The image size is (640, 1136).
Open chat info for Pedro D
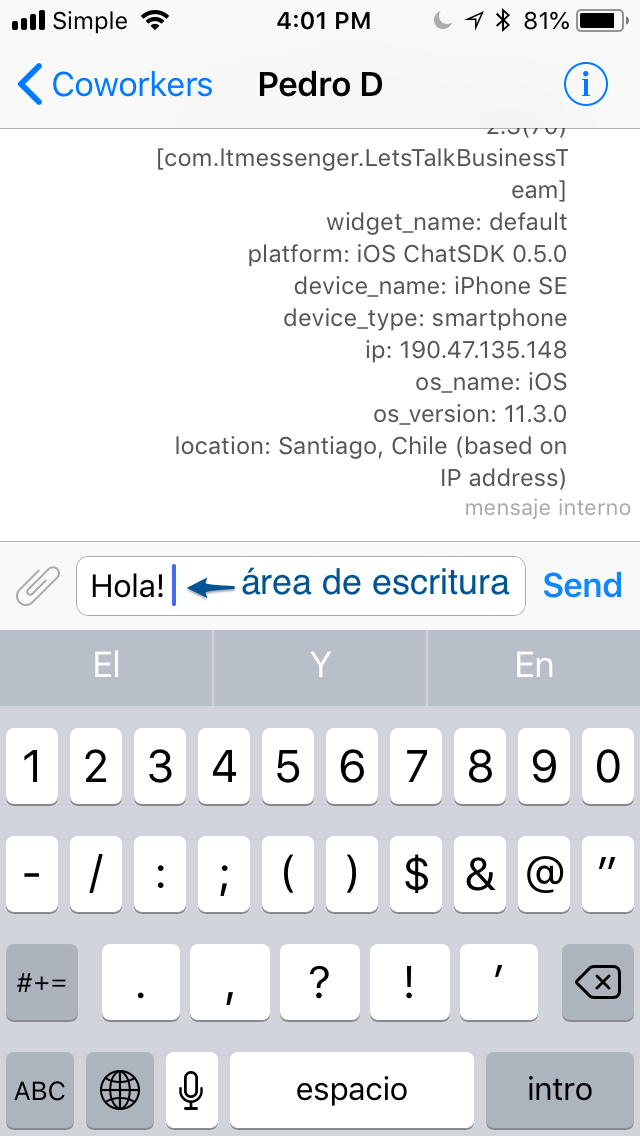pos(585,85)
